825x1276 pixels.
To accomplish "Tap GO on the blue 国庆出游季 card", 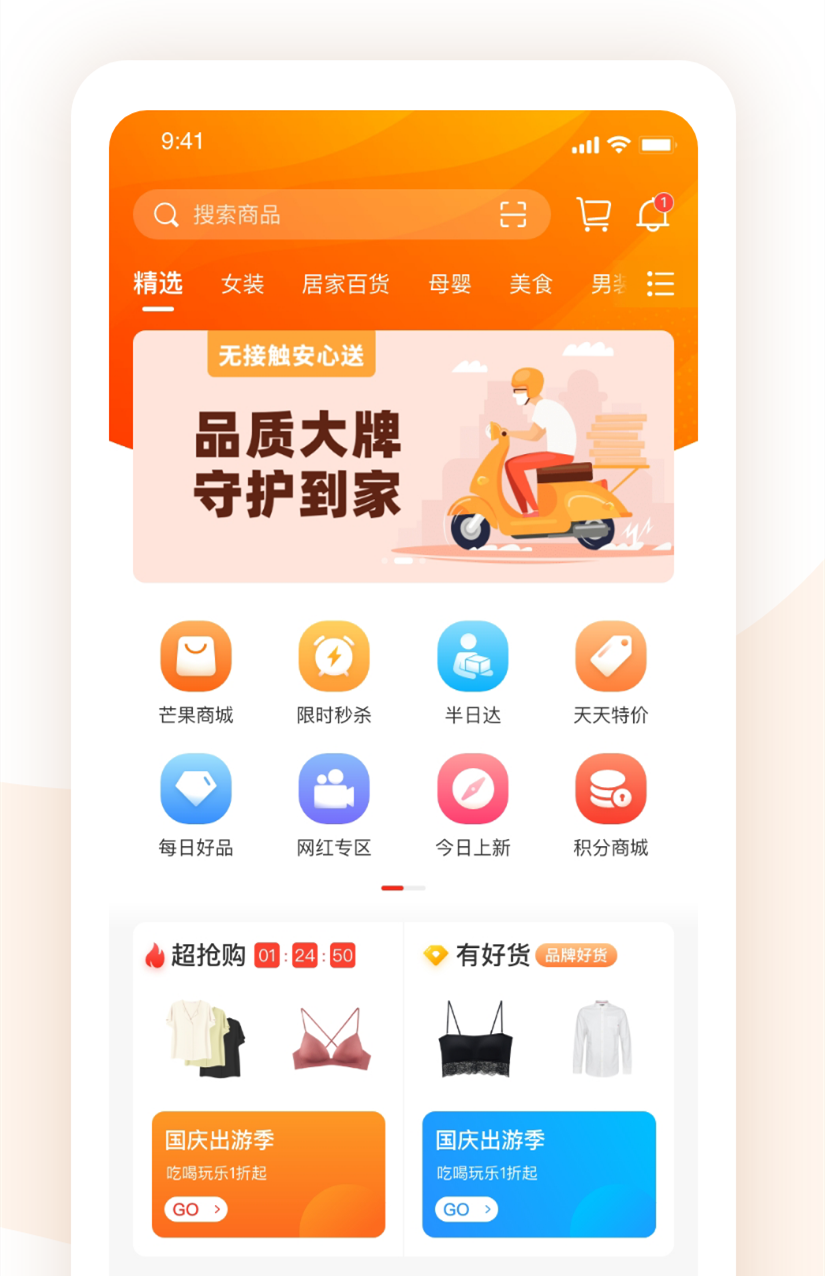I will click(x=466, y=1209).
